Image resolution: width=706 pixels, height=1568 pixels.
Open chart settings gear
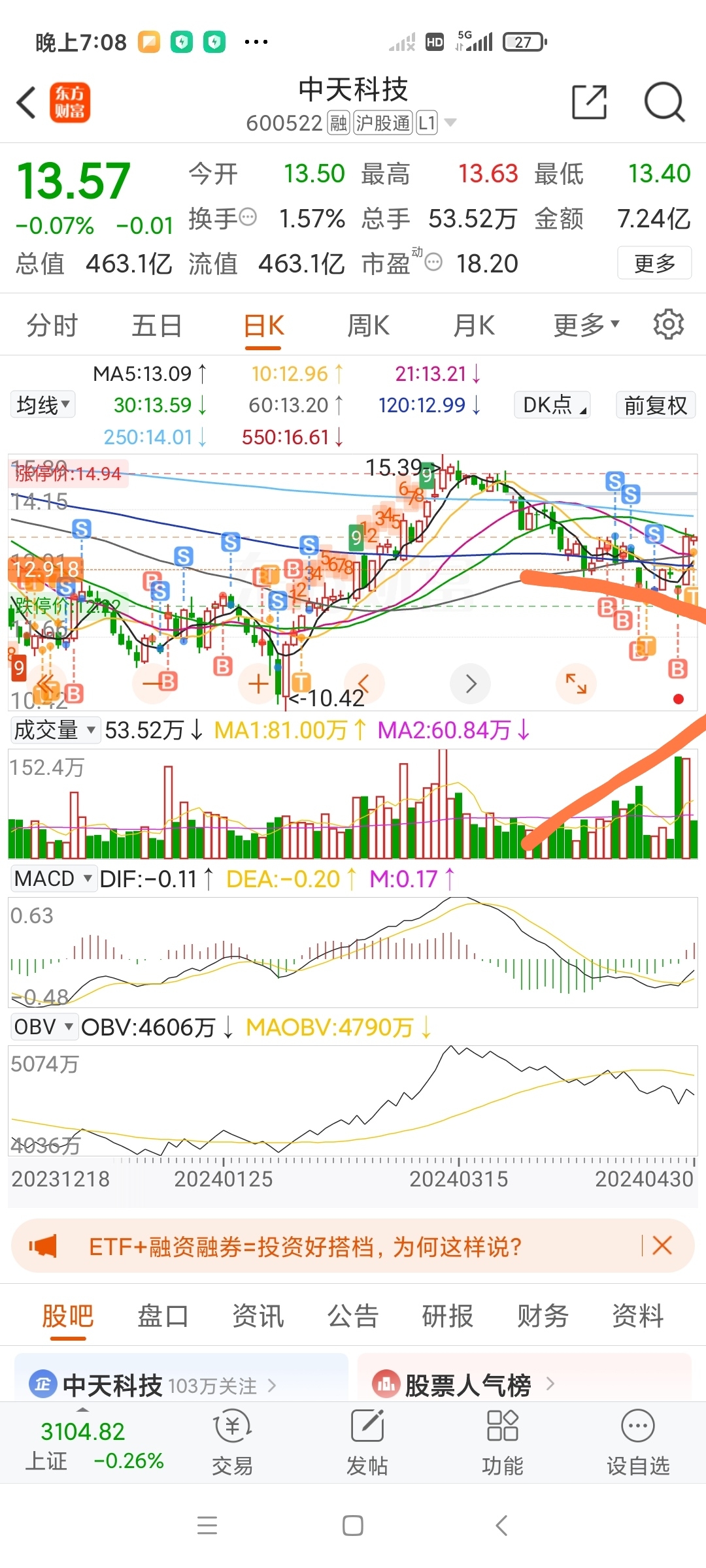coord(668,325)
